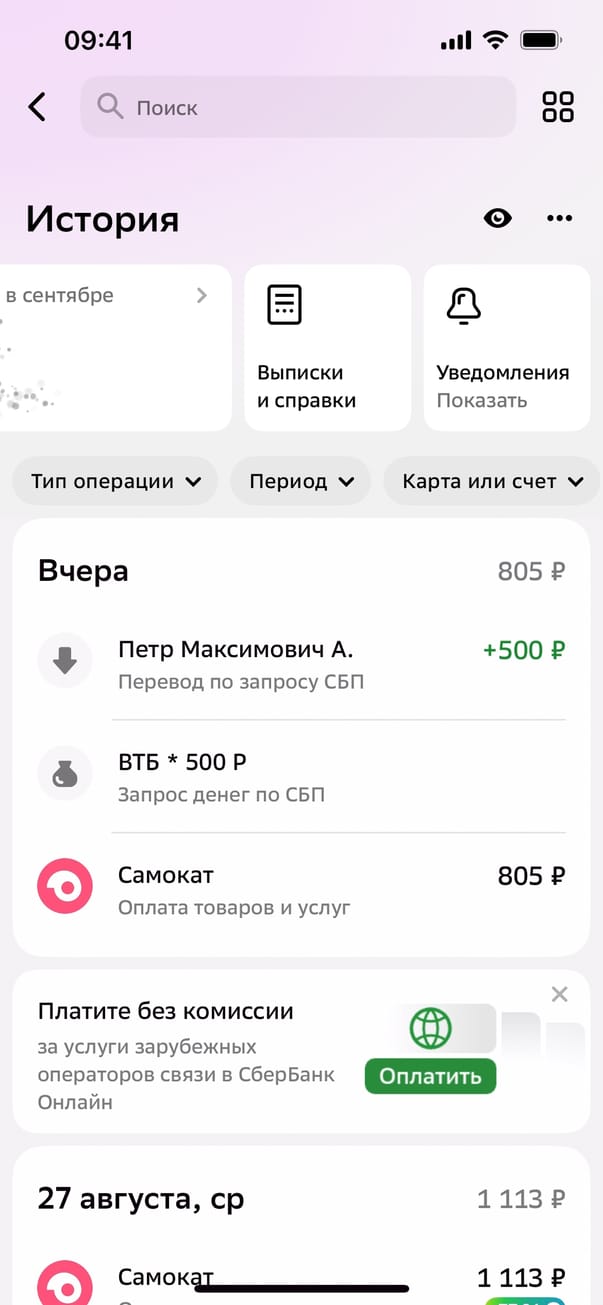This screenshot has height=1305, width=603.
Task: Open Выписки и справки card
Action: click(x=327, y=347)
